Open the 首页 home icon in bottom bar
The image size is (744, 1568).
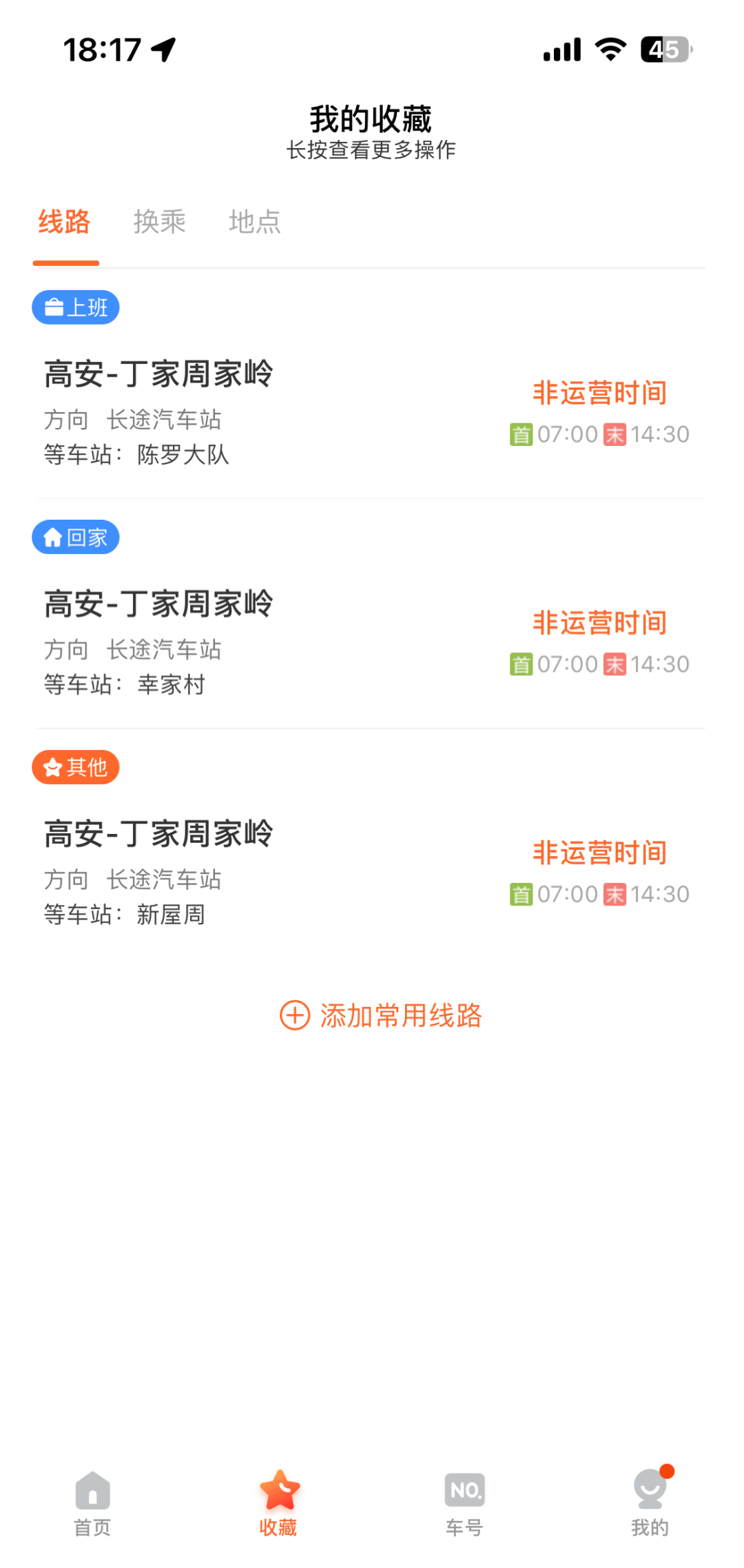point(92,1489)
